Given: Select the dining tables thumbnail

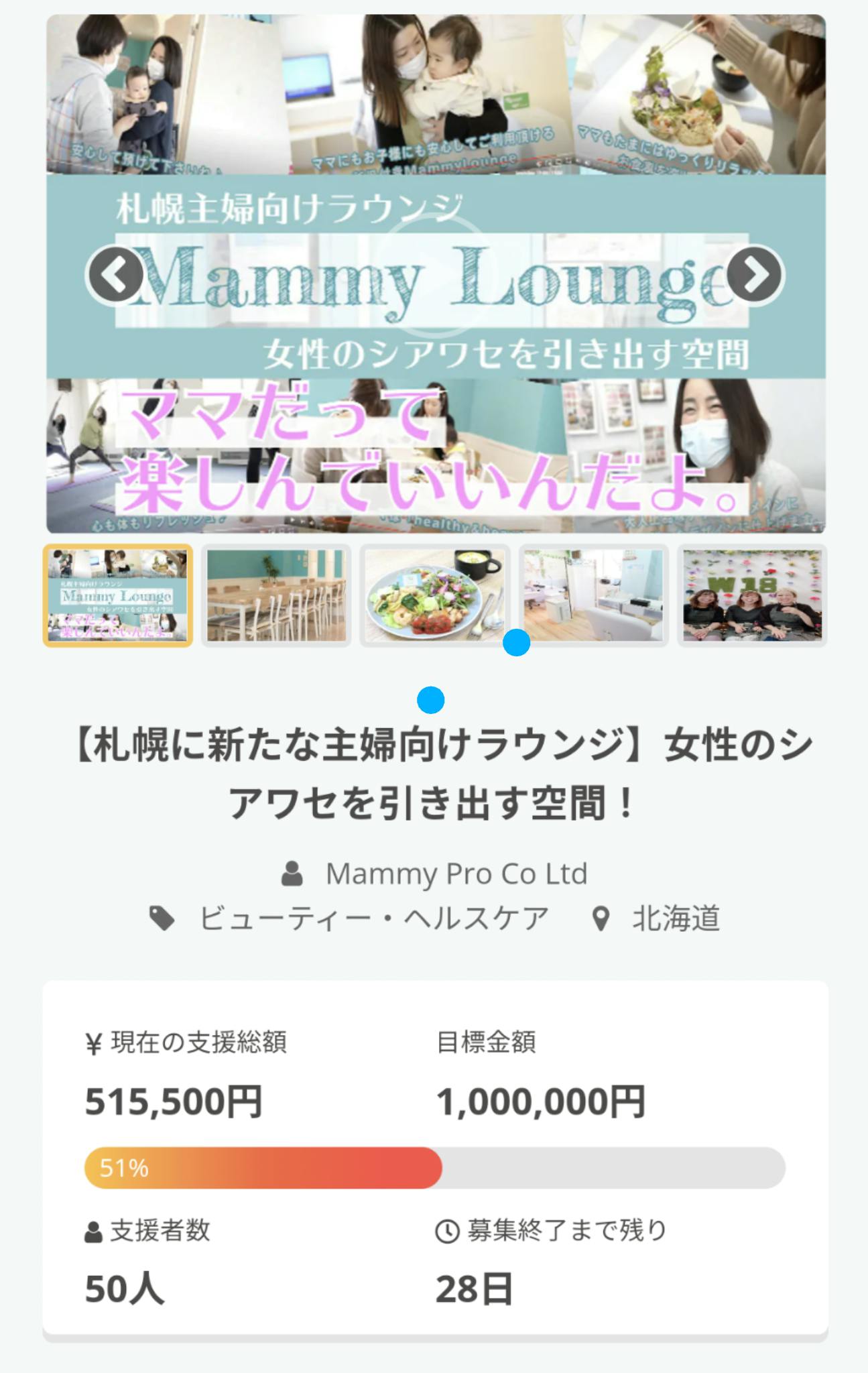Looking at the screenshot, I should click(276, 595).
